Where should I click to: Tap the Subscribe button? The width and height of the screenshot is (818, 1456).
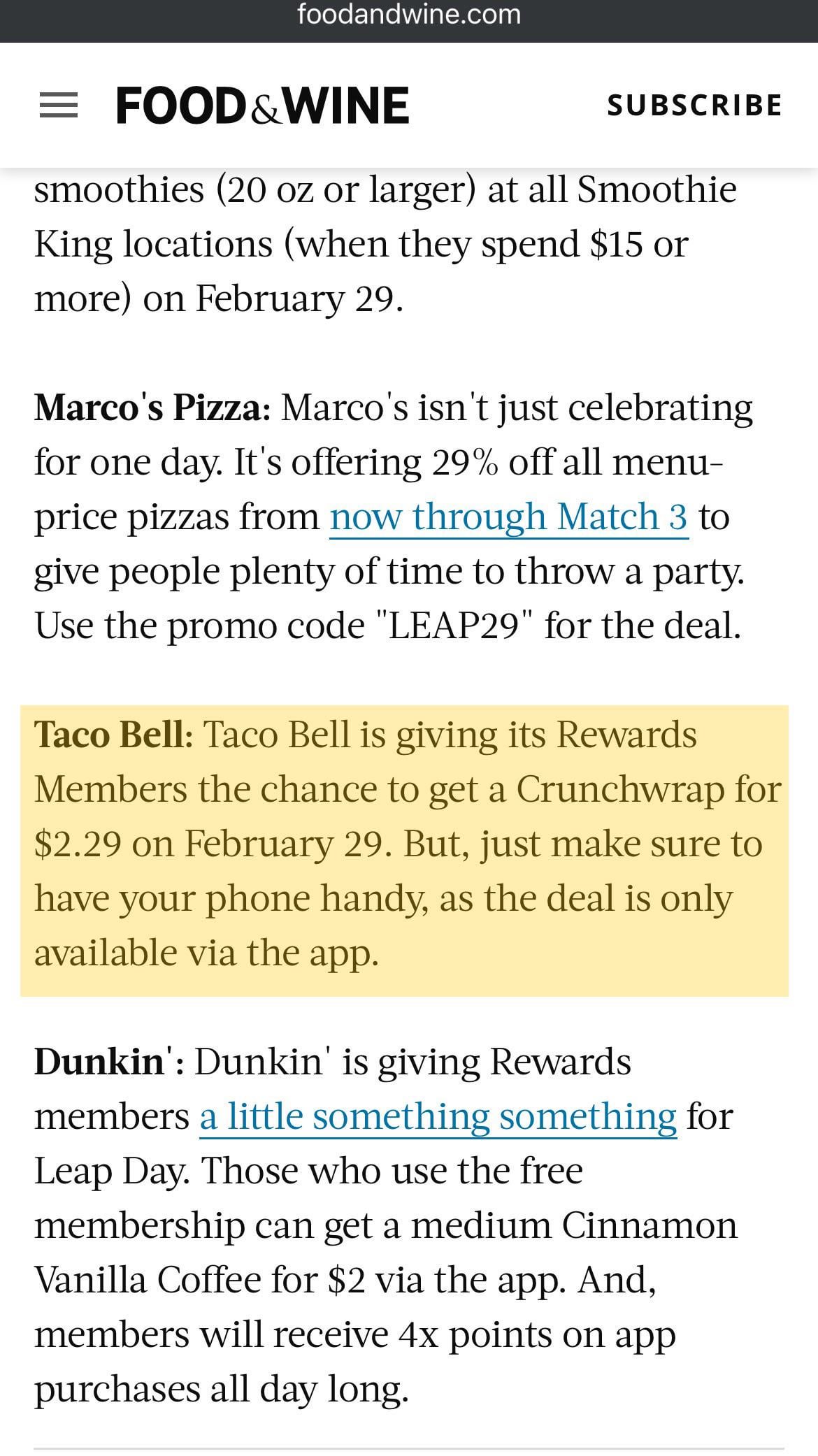click(694, 106)
